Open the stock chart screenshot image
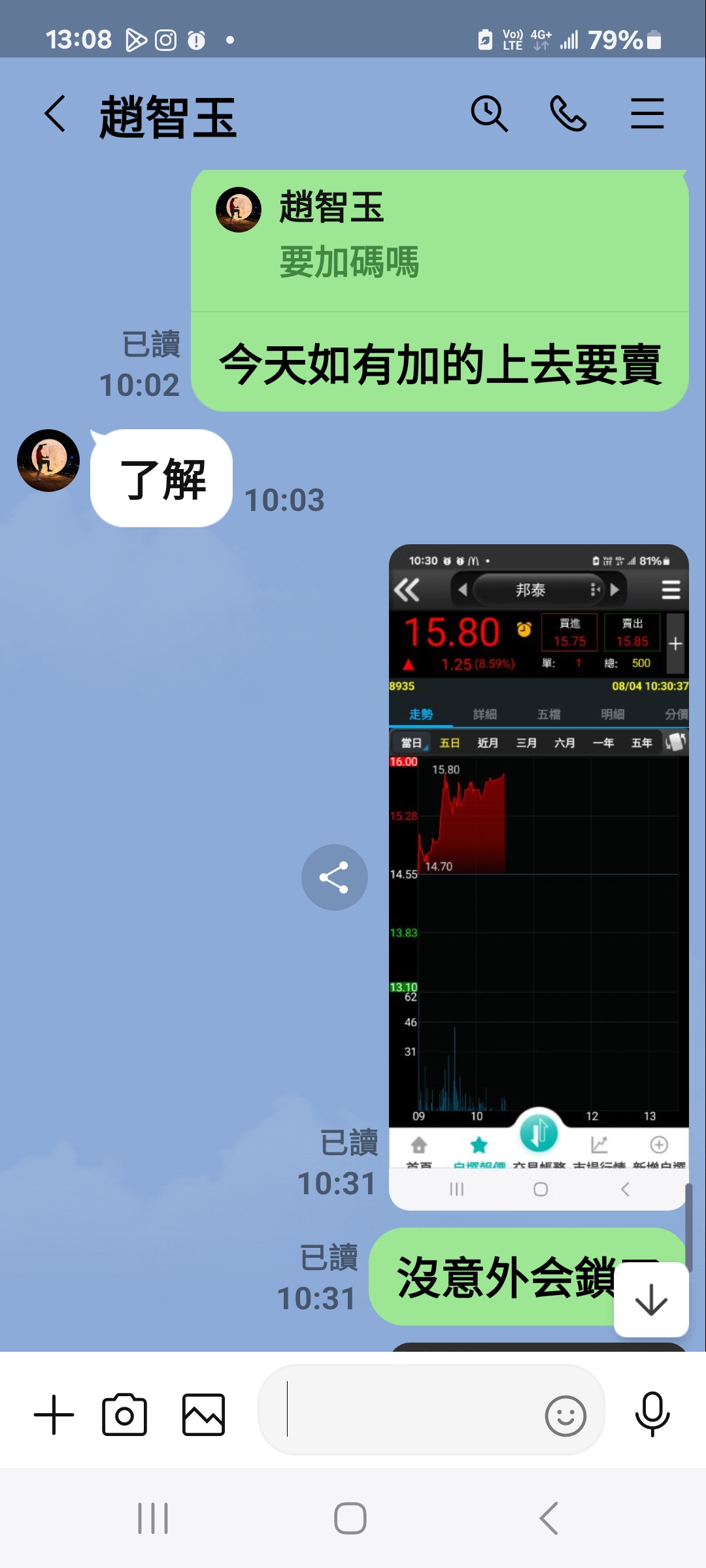This screenshot has height=1568, width=706. click(x=539, y=877)
